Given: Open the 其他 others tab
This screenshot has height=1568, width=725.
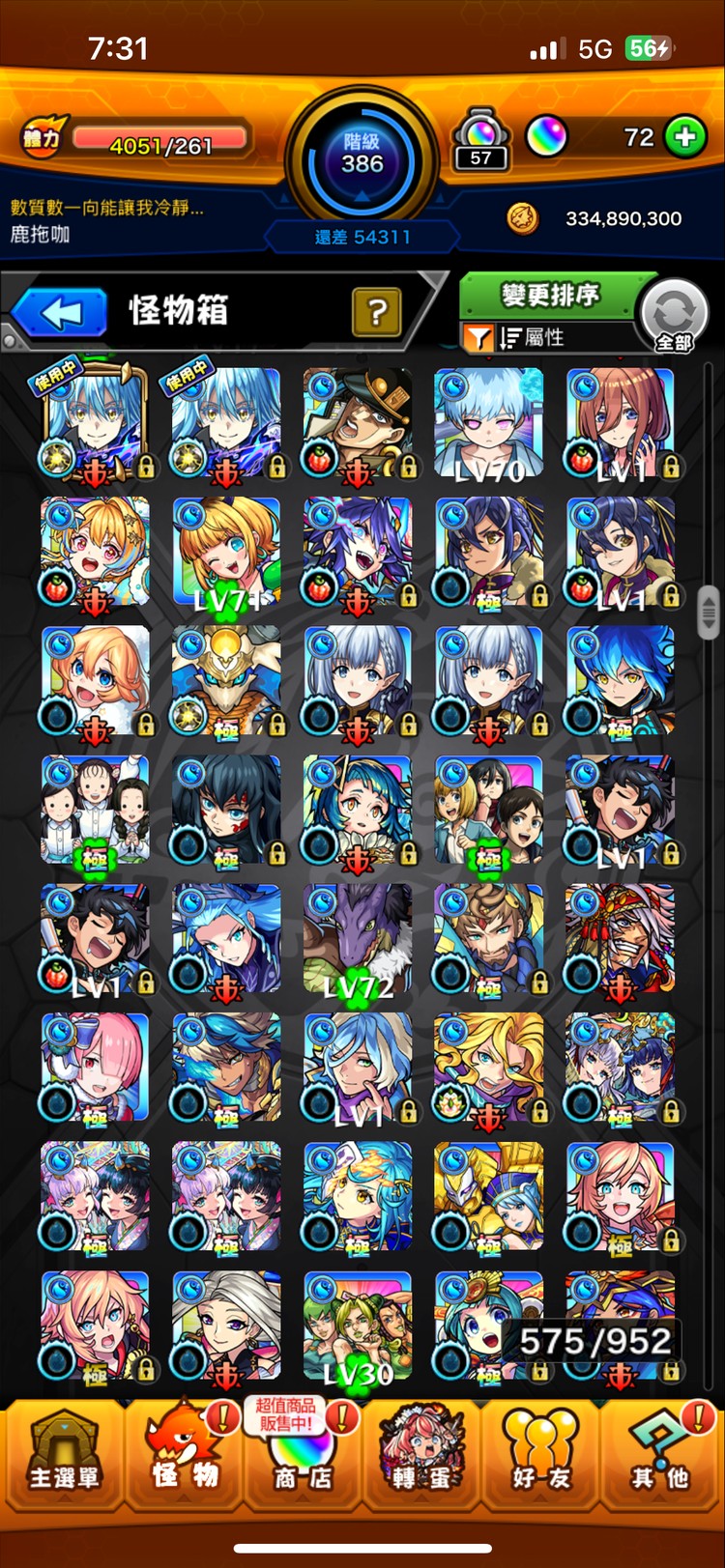Looking at the screenshot, I should click(661, 1454).
